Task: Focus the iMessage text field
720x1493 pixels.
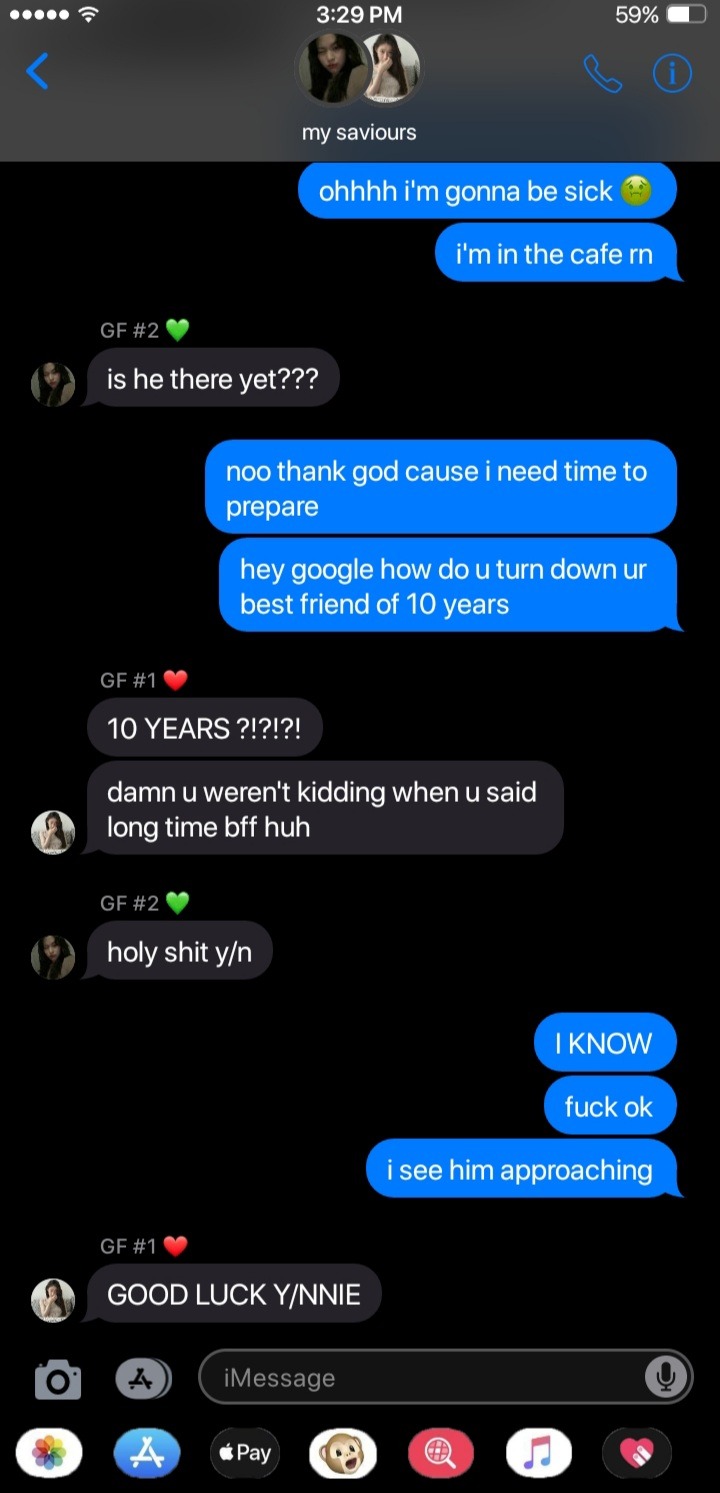Action: pyautogui.click(x=420, y=1378)
